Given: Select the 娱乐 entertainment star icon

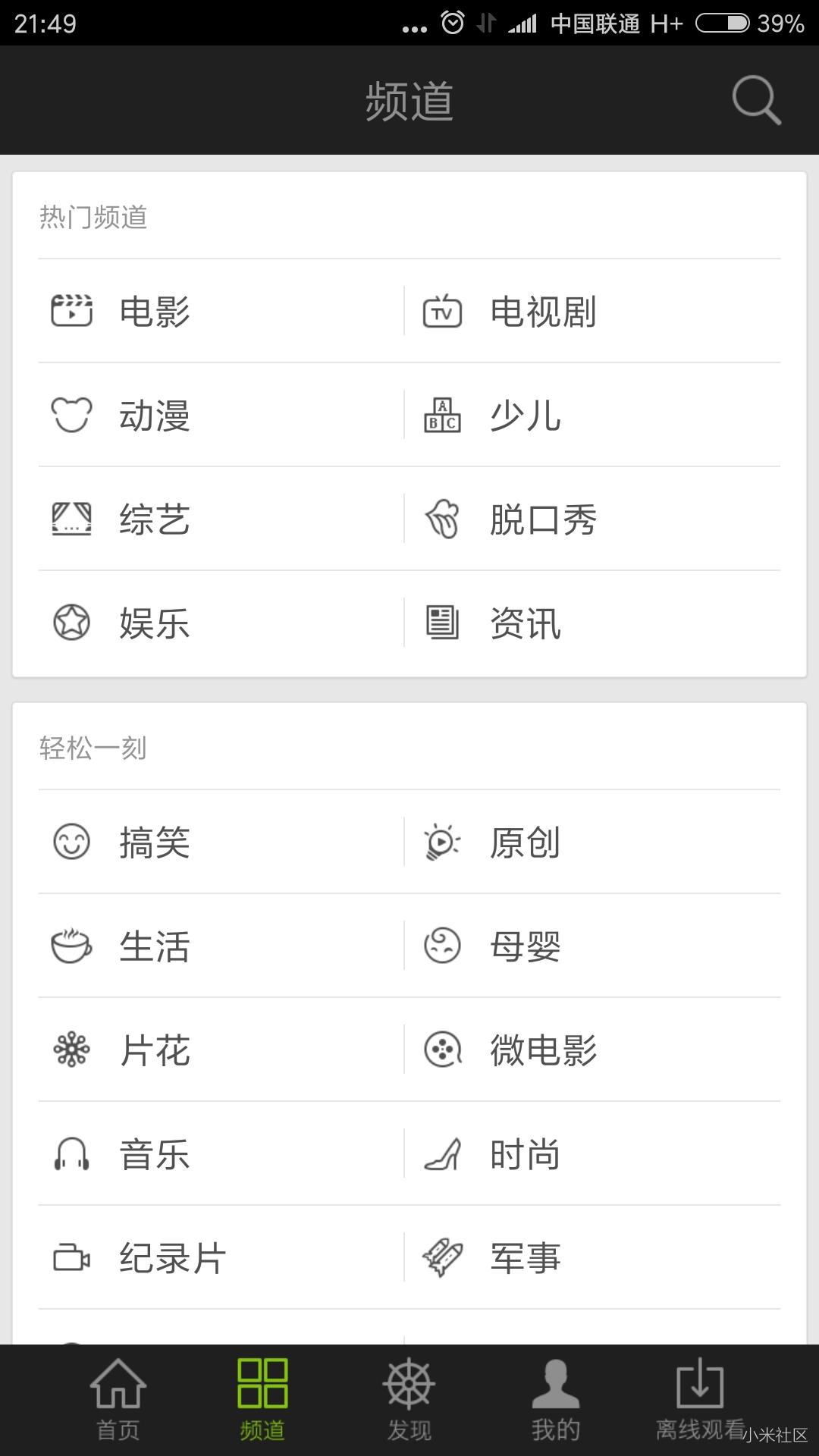Looking at the screenshot, I should (71, 623).
